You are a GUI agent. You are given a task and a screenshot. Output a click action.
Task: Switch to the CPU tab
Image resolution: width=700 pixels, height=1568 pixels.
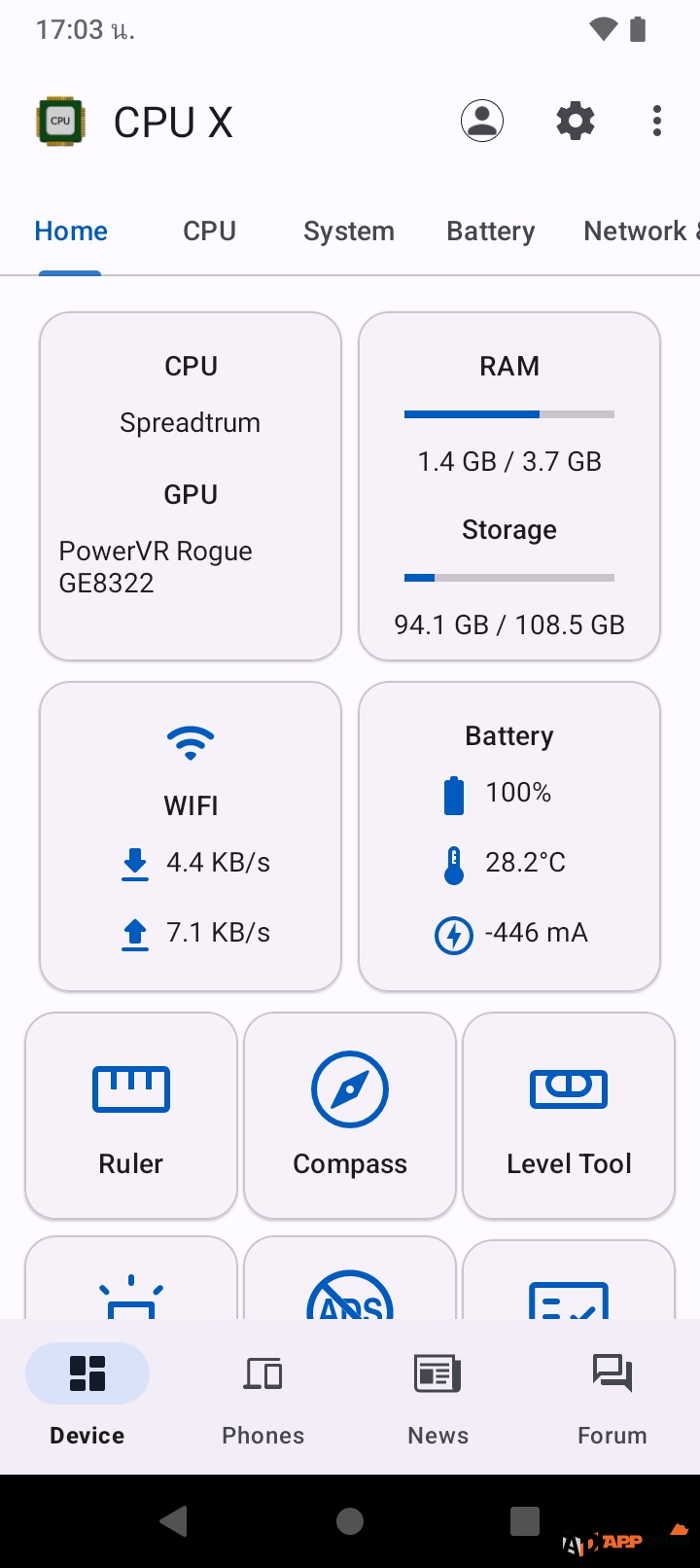tap(210, 232)
